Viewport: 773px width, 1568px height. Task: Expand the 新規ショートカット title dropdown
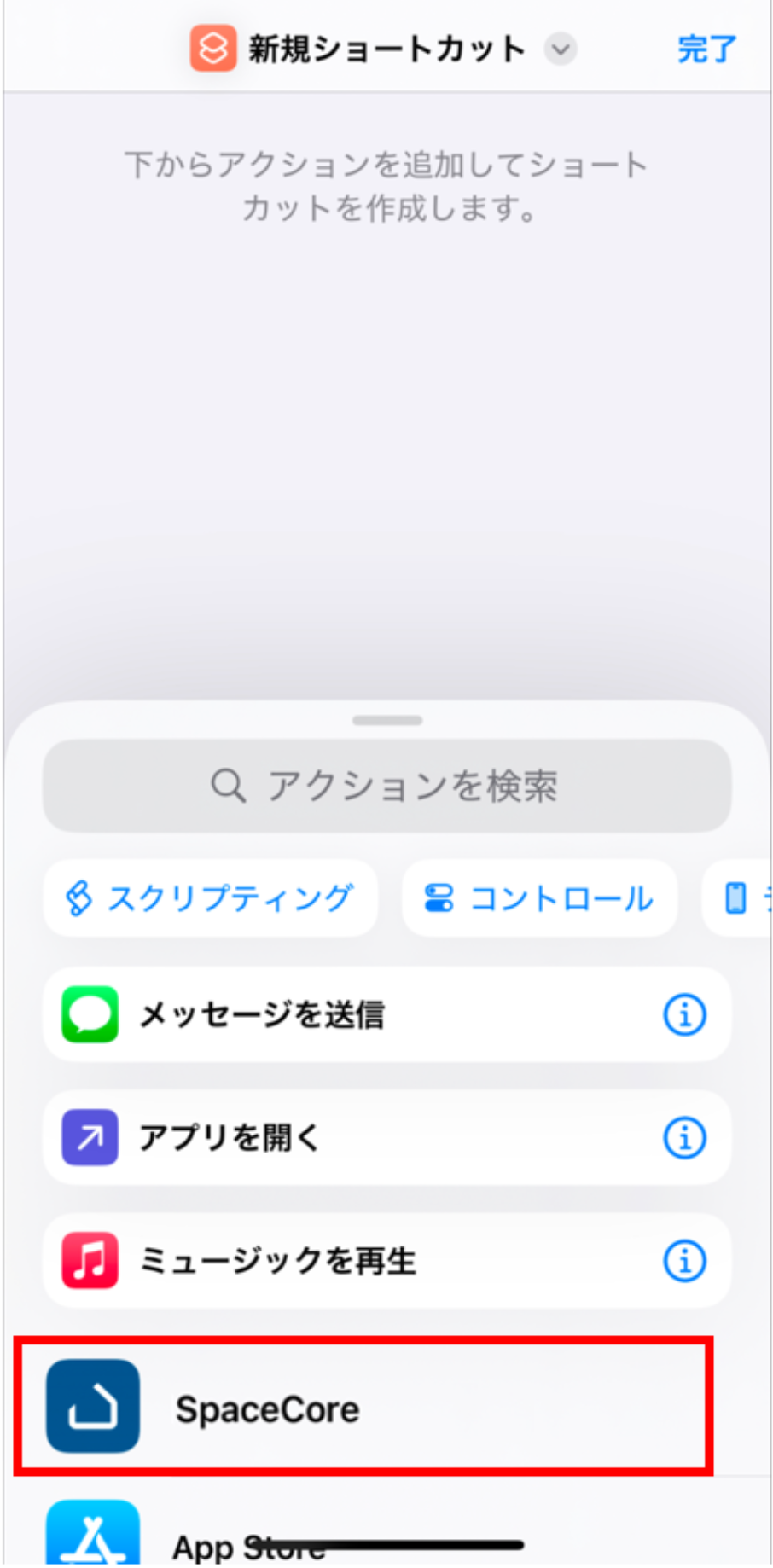561,49
